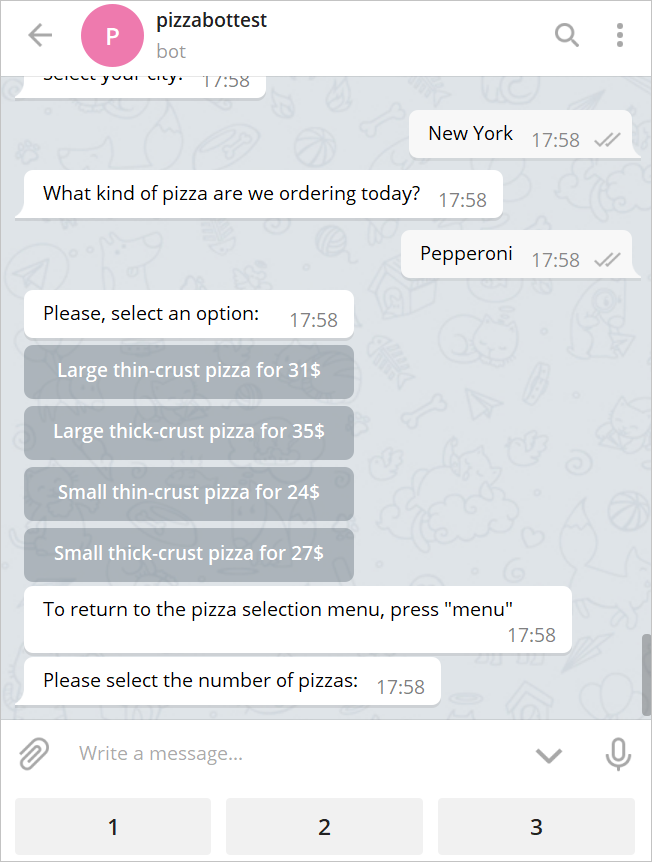The height and width of the screenshot is (862, 652).
Task: Open the three-dot overflow menu
Action: [x=620, y=36]
